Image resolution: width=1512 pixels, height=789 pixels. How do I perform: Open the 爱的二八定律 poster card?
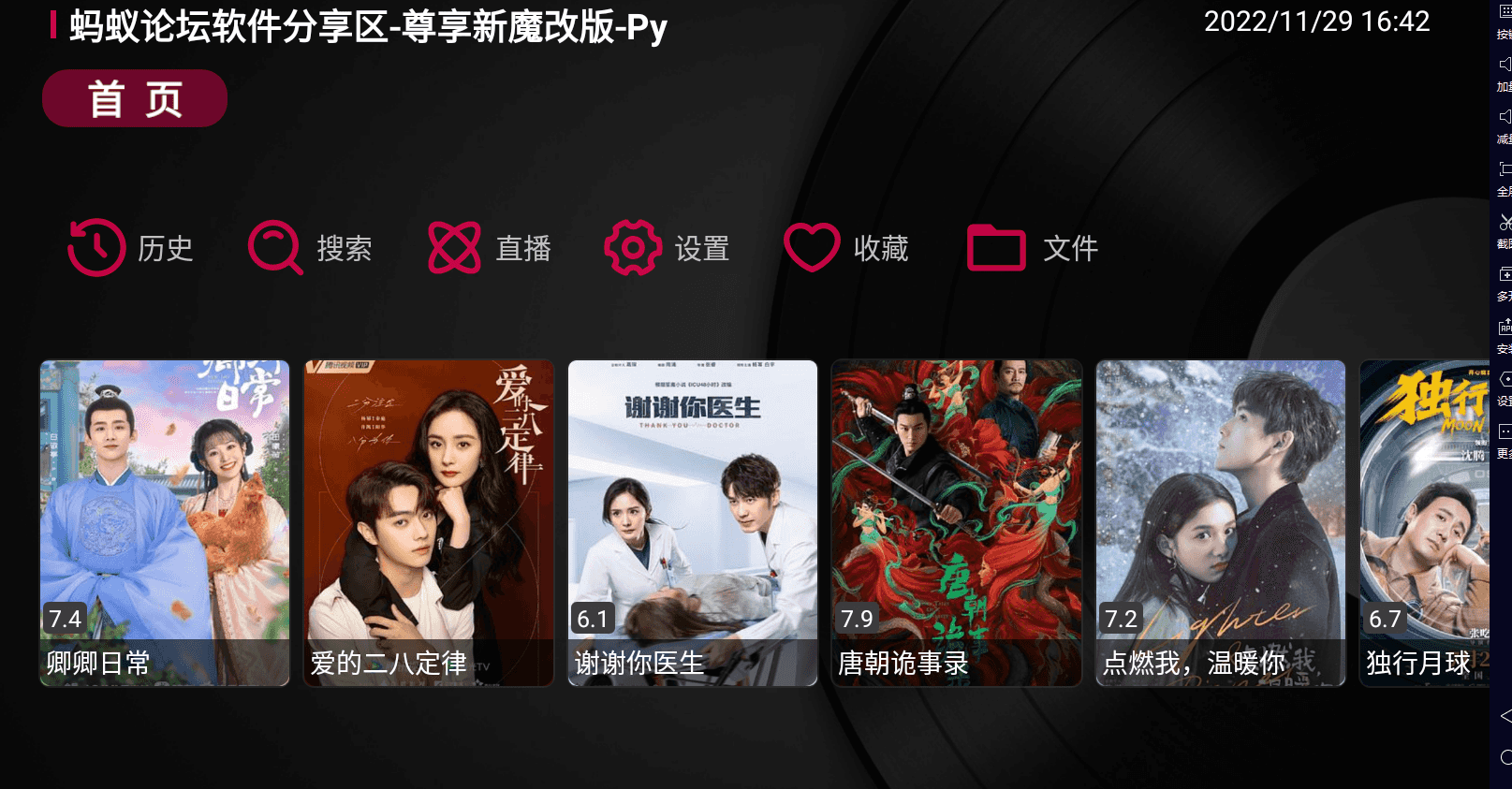pyautogui.click(x=429, y=522)
